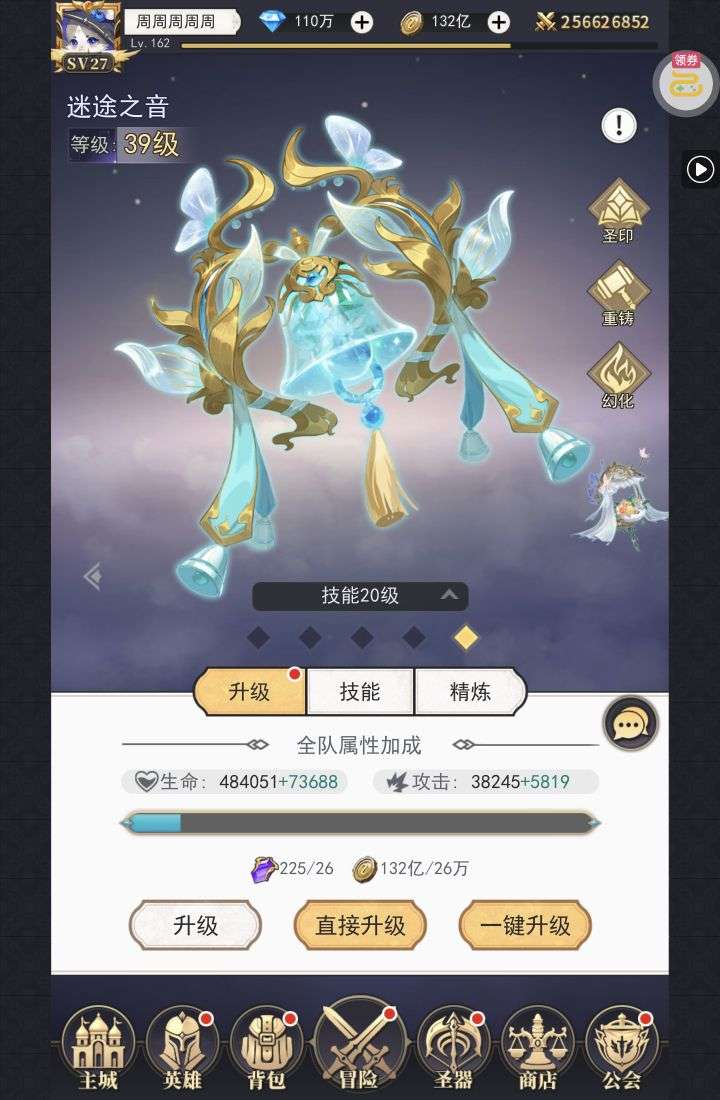
Task: Tap the plus button next to diamonds
Action: pyautogui.click(x=362, y=22)
